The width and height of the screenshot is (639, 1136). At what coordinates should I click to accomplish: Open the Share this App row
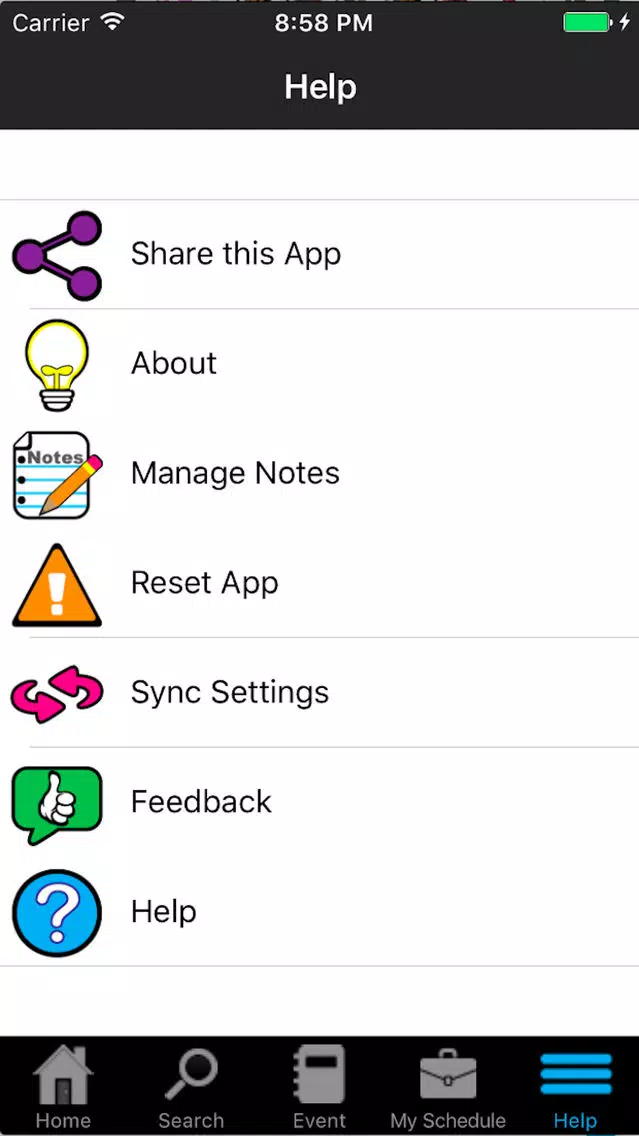[320, 254]
